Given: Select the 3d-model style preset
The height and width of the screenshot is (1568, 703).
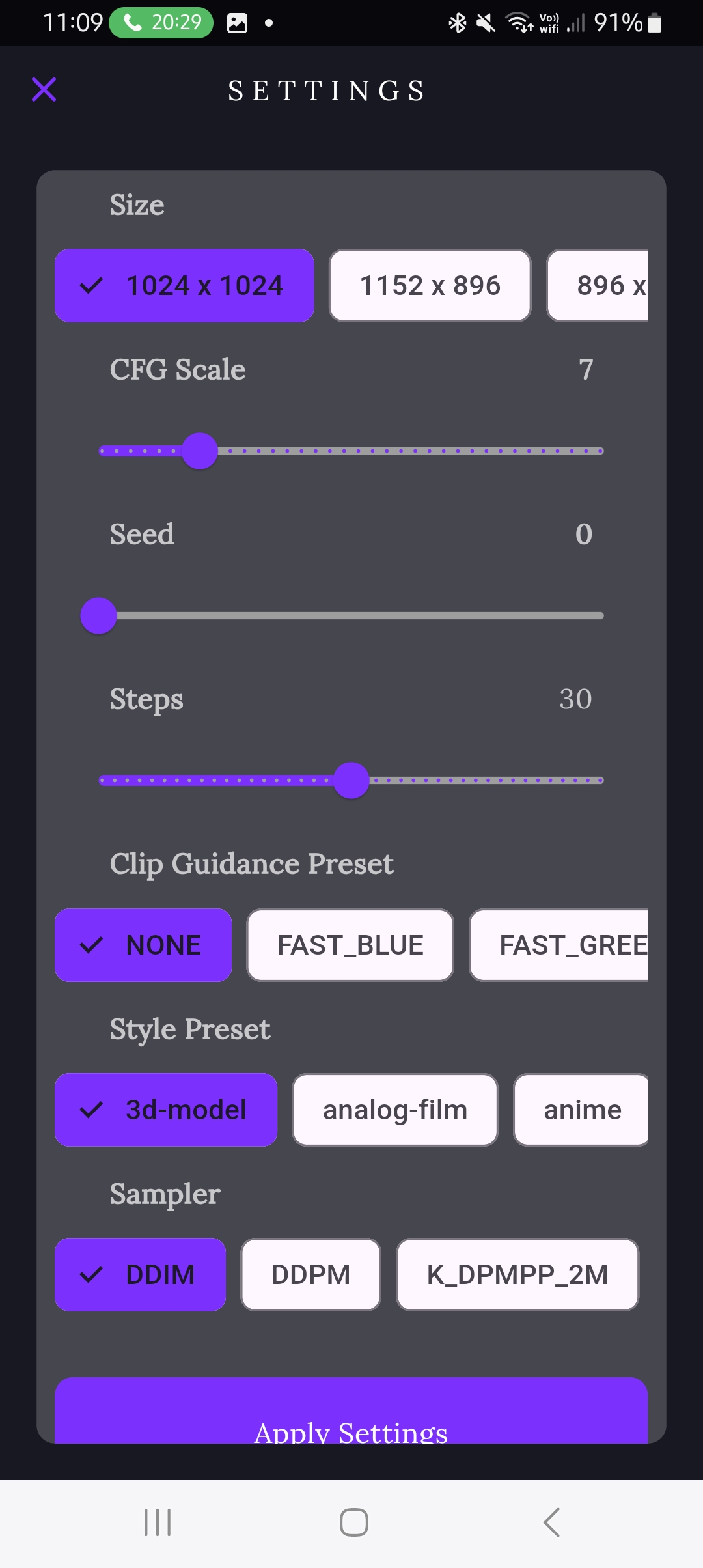Looking at the screenshot, I should tap(166, 1110).
